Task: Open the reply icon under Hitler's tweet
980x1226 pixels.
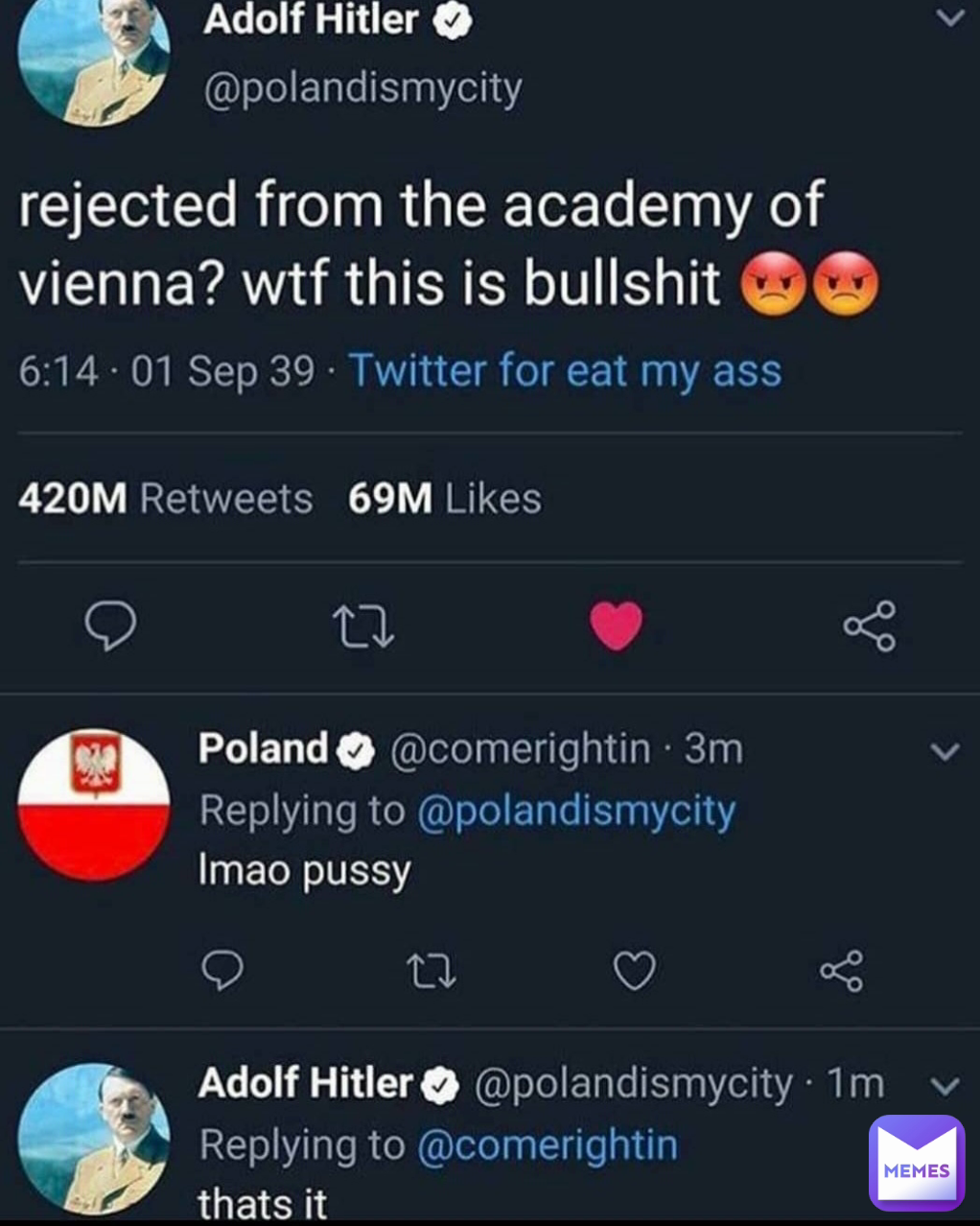Action: pyautogui.click(x=108, y=628)
